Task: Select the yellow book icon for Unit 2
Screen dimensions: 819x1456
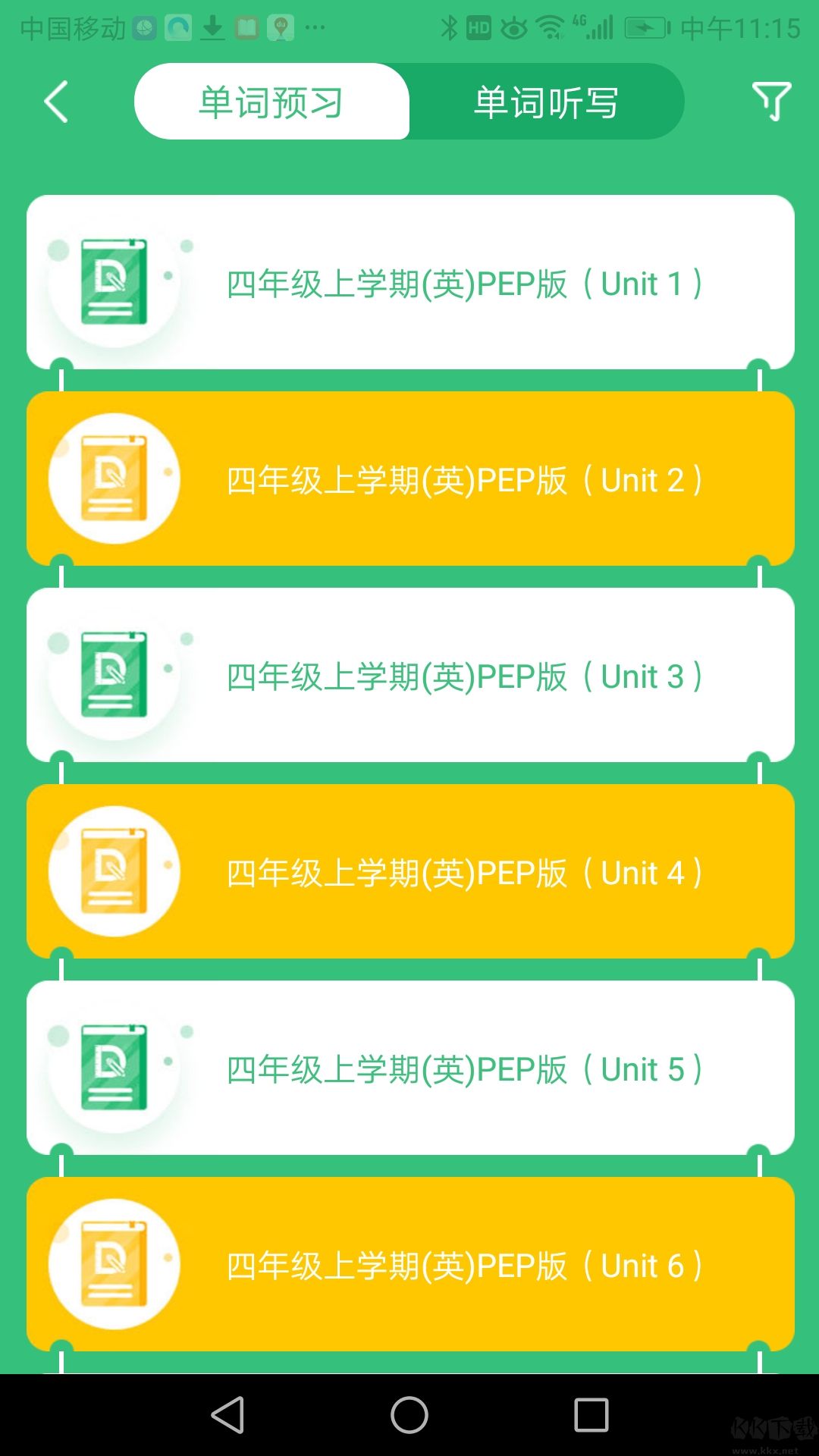Action: point(114,479)
